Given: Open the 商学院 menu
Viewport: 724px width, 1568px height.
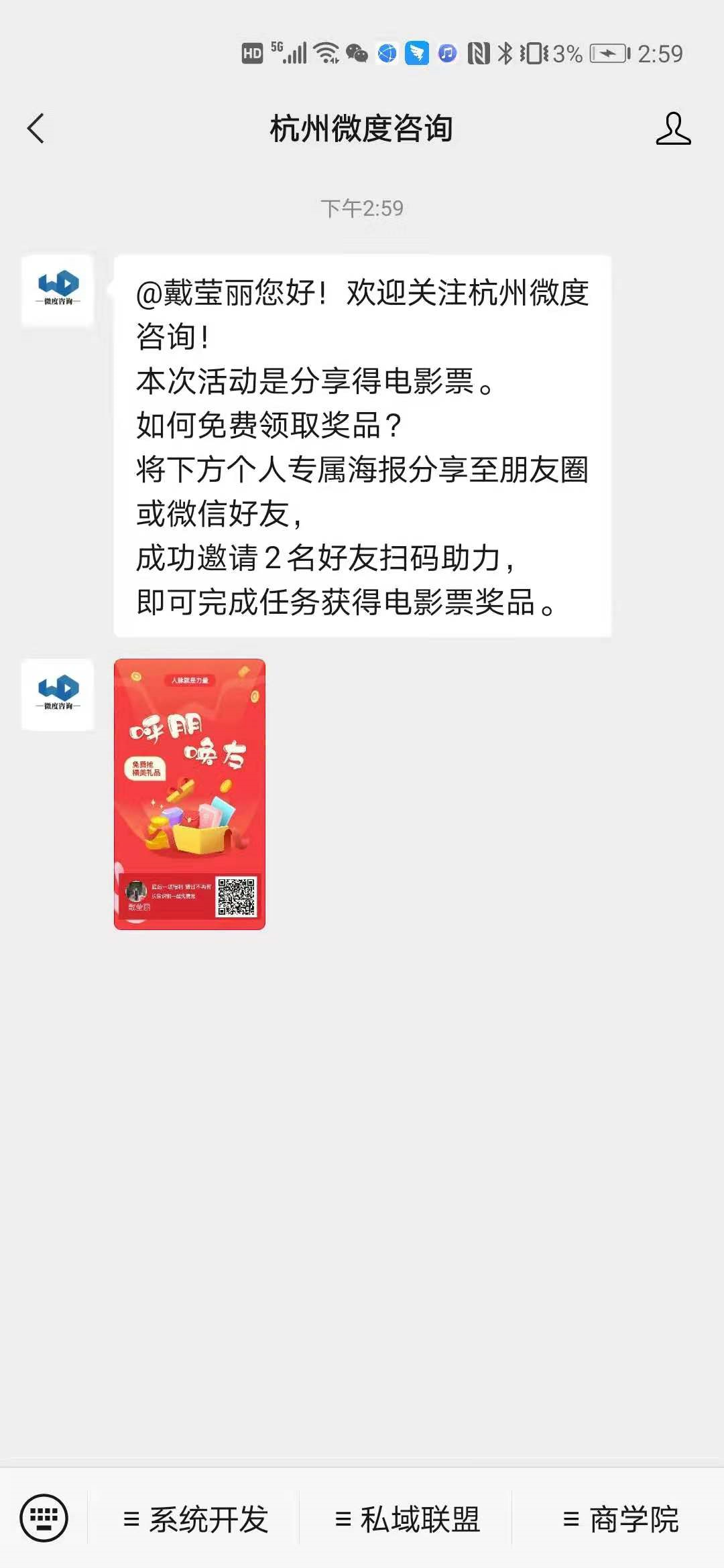Looking at the screenshot, I should pos(621,1519).
